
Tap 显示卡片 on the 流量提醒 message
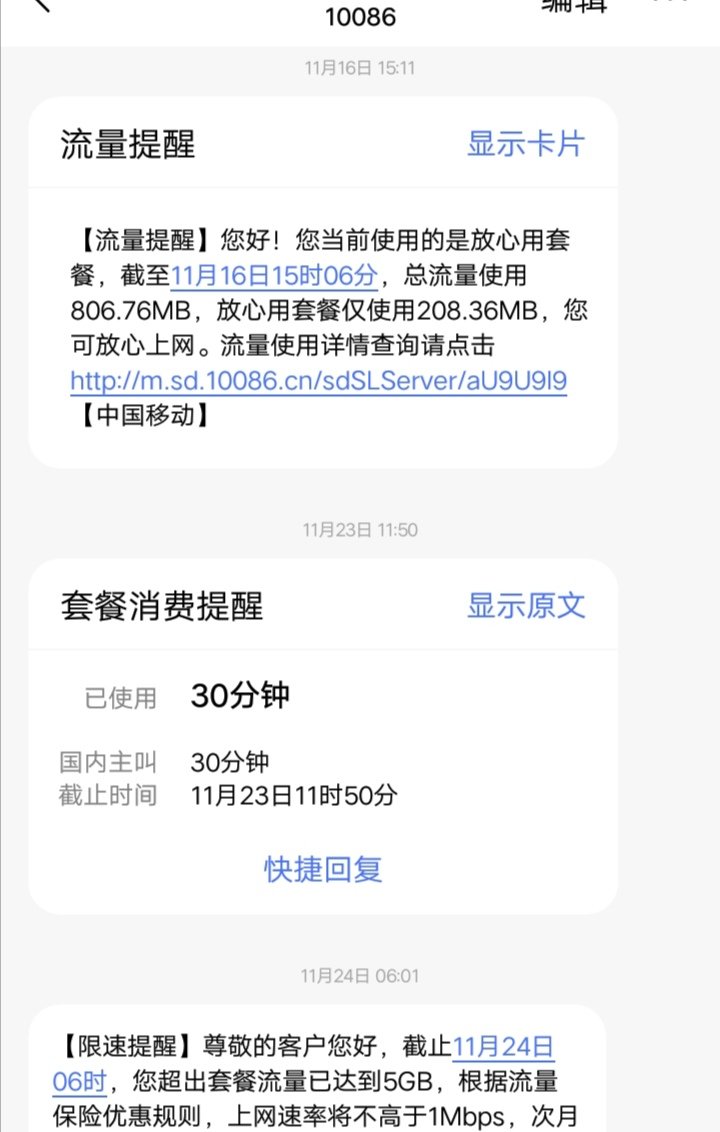pos(524,143)
